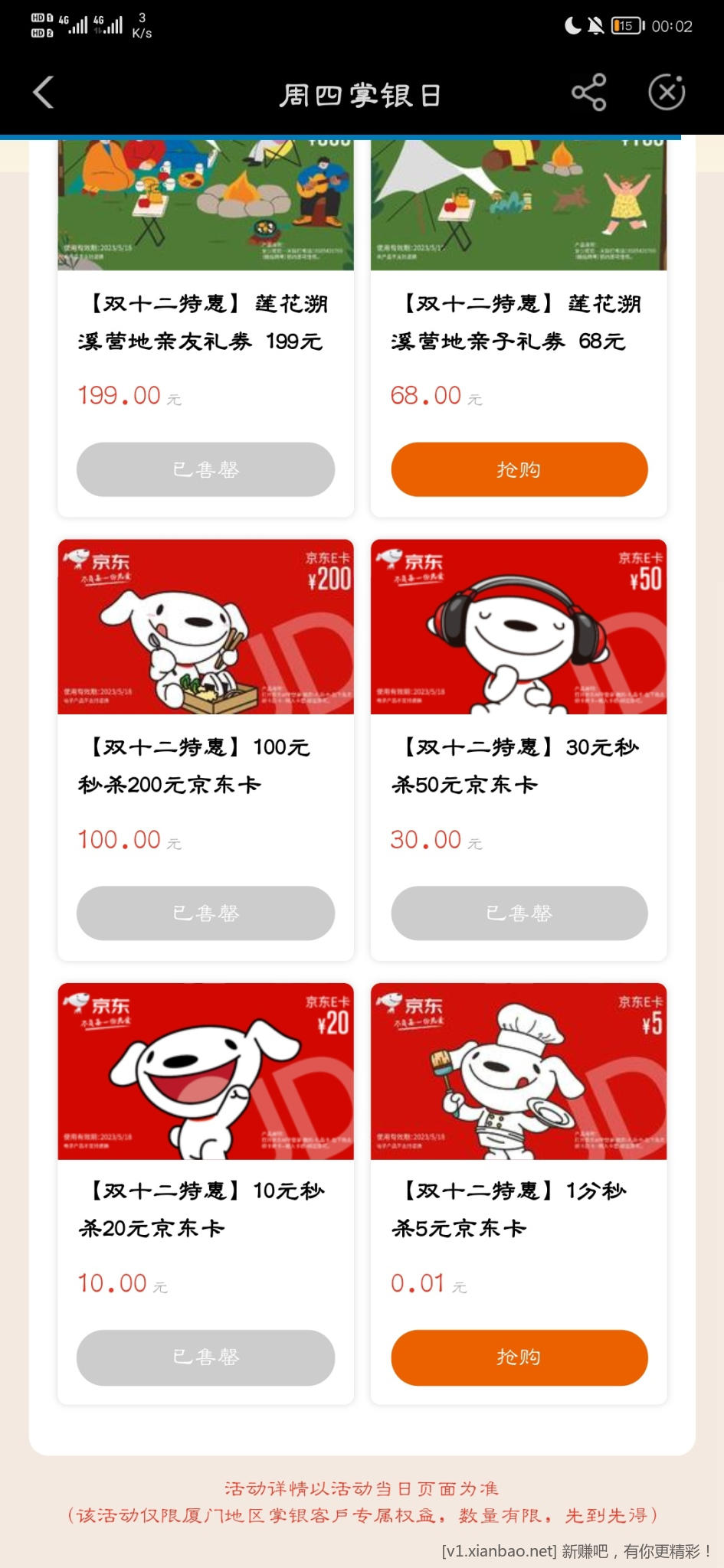Image resolution: width=724 pixels, height=1568 pixels.
Task: Tap 抢购 for the 1分秒杀5元京东卡
Action: [519, 1357]
